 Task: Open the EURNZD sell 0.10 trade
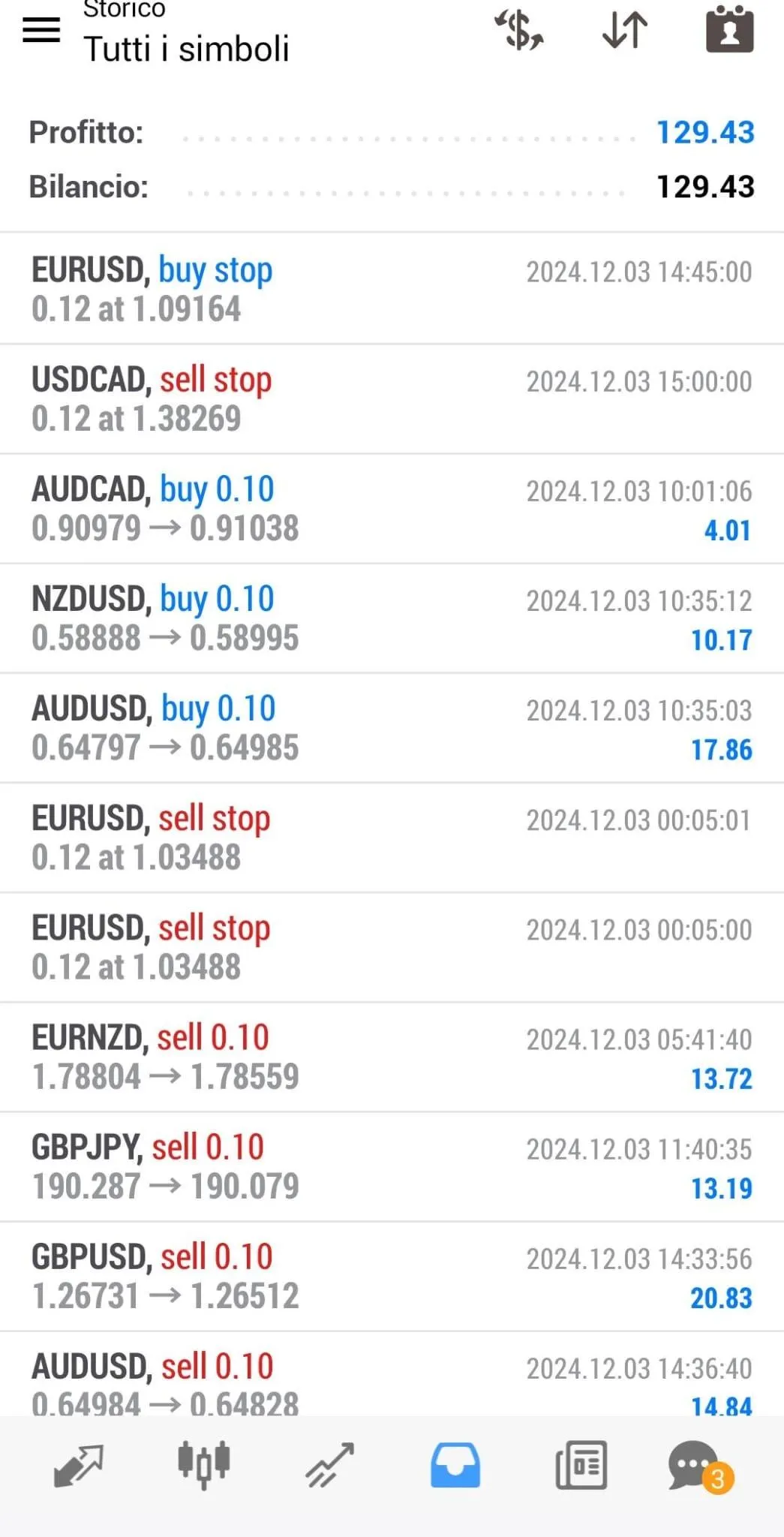(x=392, y=1057)
